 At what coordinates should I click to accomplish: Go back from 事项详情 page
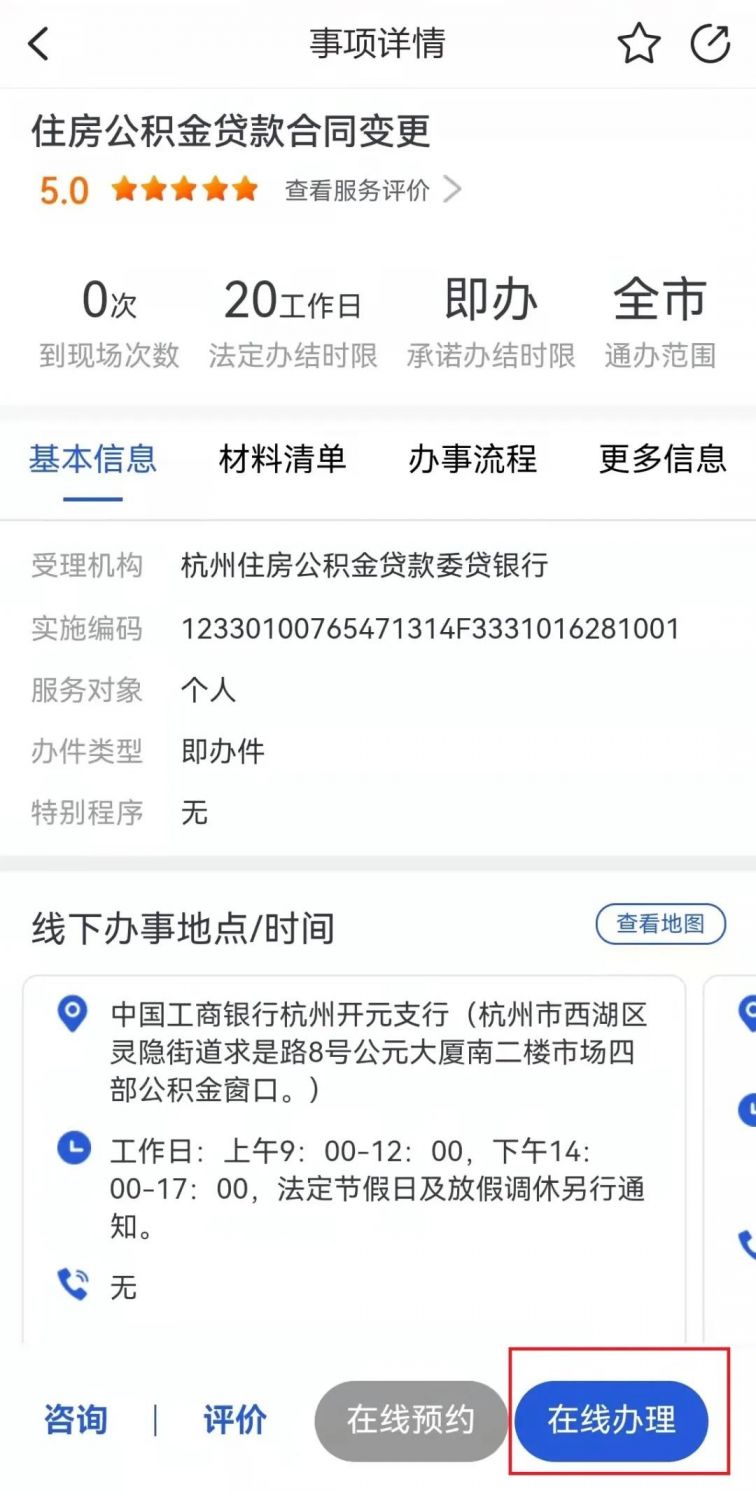point(39,45)
